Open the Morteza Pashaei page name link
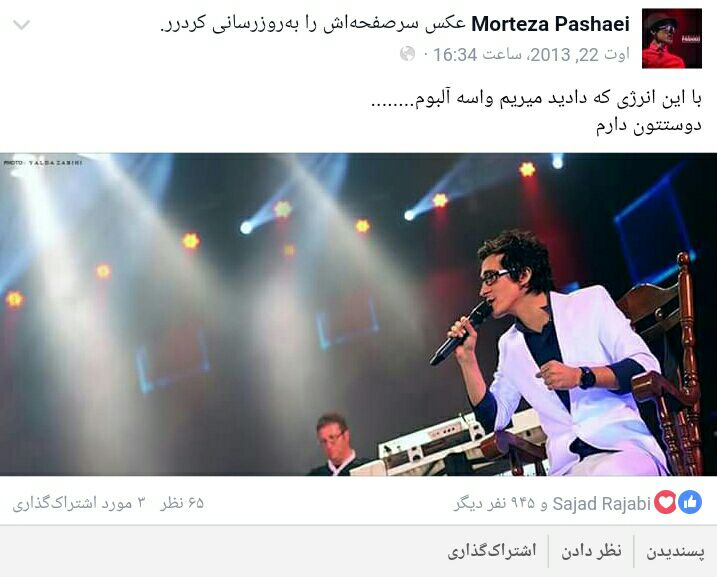Screen dimensions: 717x577 coord(549,24)
